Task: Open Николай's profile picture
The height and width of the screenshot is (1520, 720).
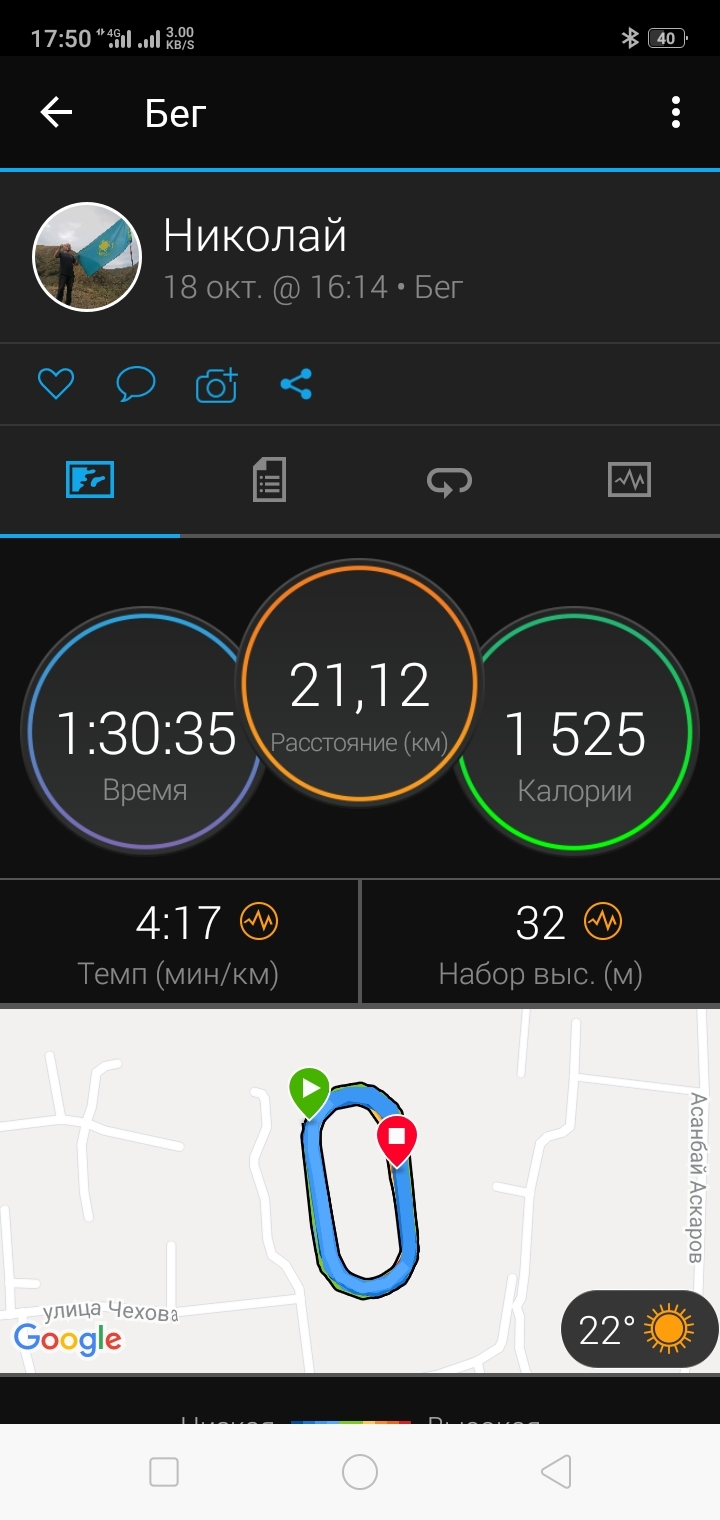Action: [87, 257]
